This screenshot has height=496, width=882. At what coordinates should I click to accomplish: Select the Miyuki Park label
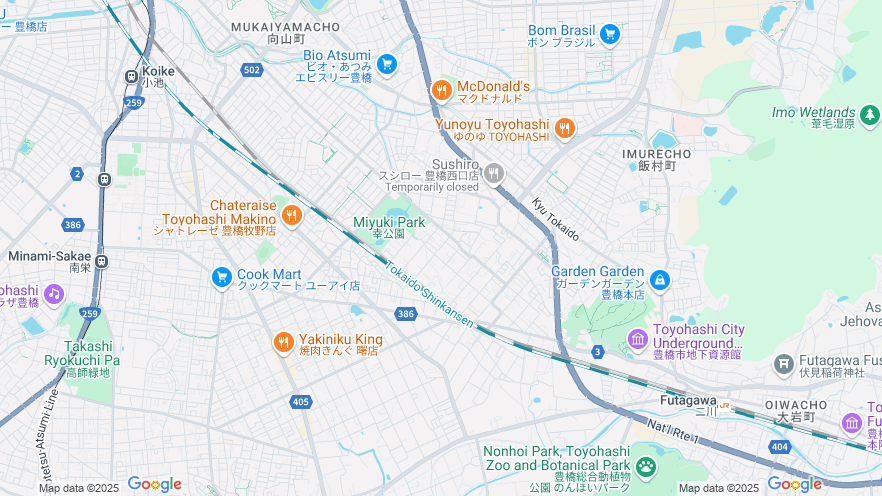(389, 222)
